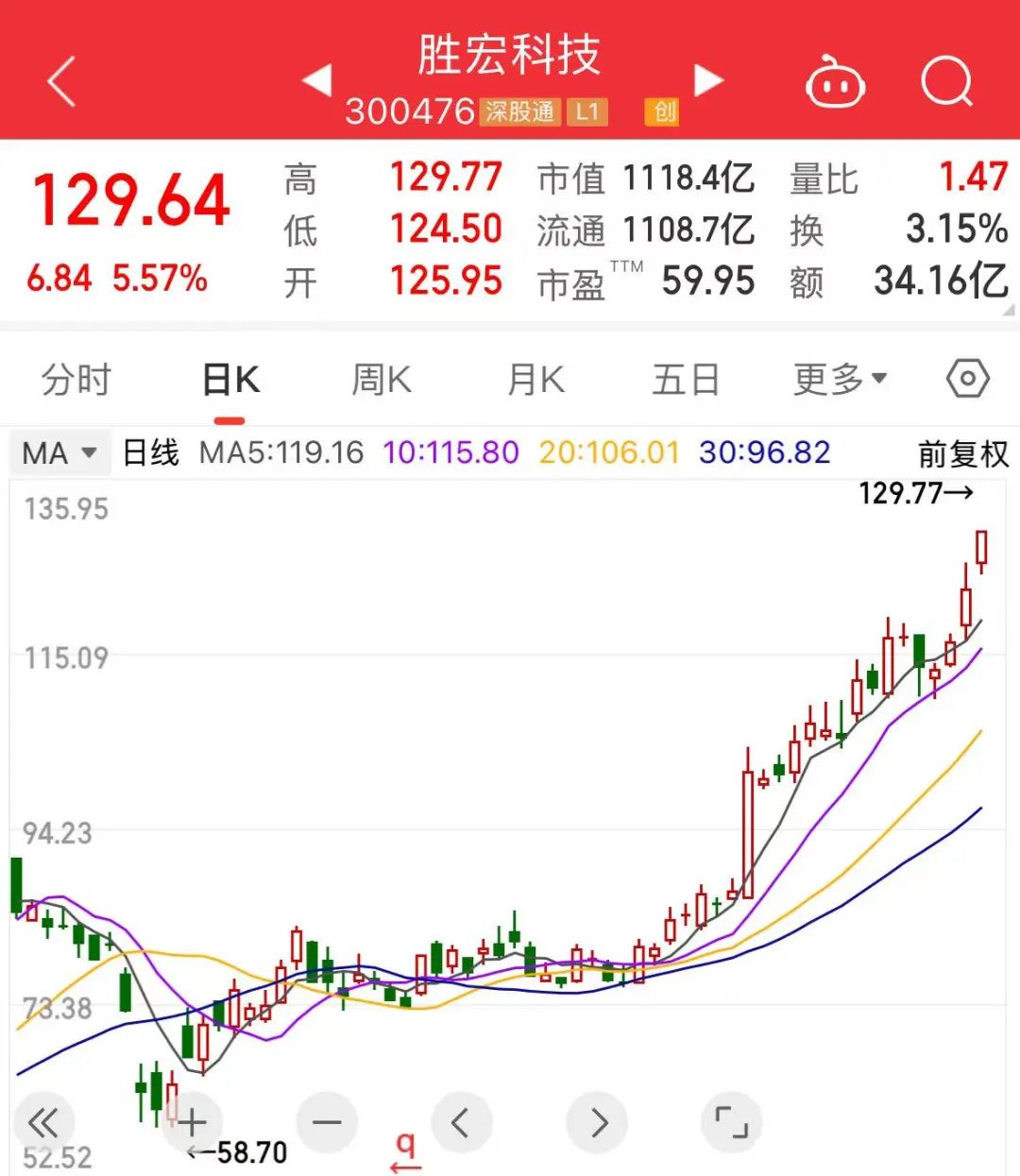Zoom in on the K-line chart
Image resolution: width=1020 pixels, height=1176 pixels.
click(x=192, y=1122)
